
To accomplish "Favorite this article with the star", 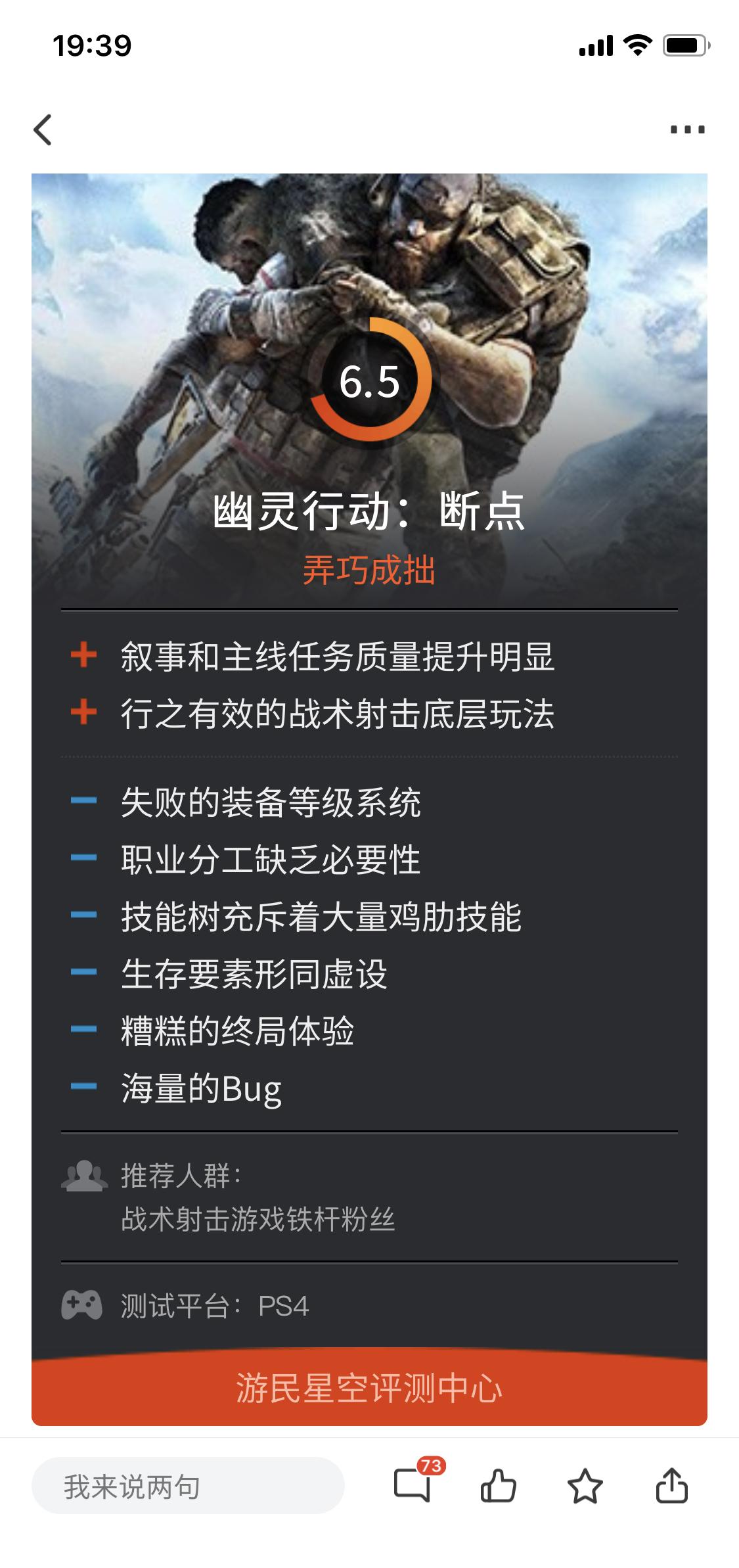I will [585, 1486].
